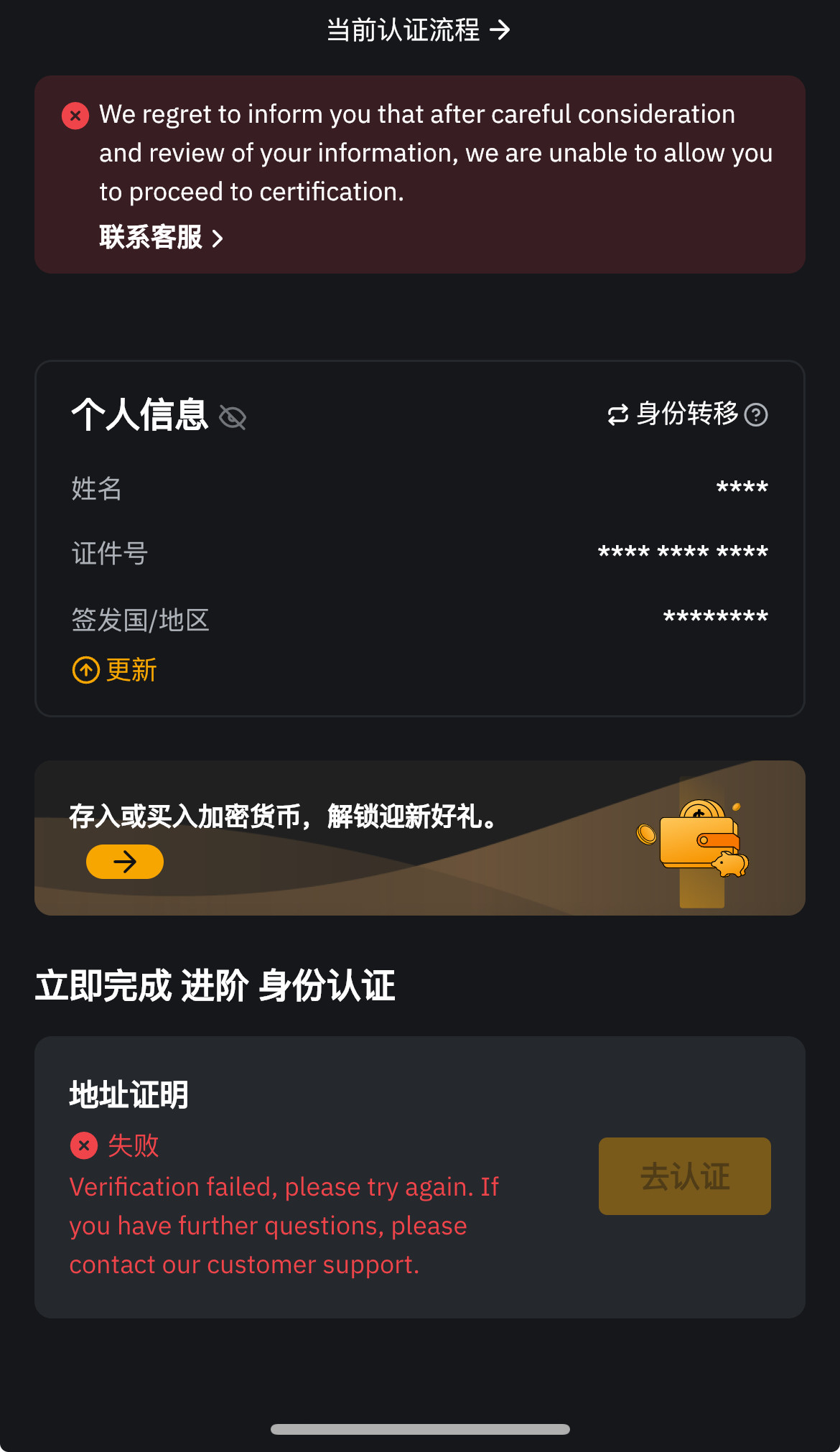Click the upload circle icon beside 更新
Screen dimensions: 840x1452
point(85,669)
